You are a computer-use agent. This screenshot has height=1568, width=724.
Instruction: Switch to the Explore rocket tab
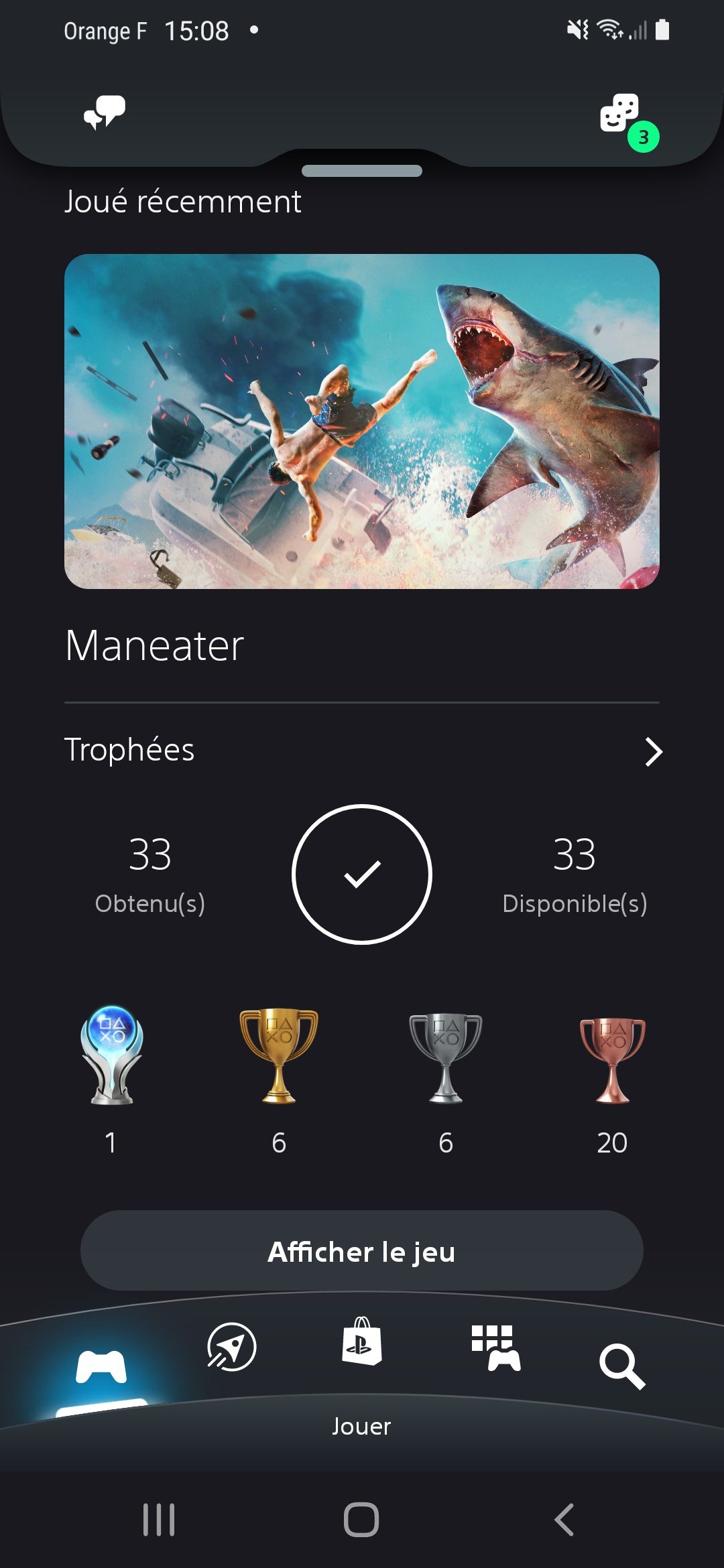click(x=231, y=1346)
